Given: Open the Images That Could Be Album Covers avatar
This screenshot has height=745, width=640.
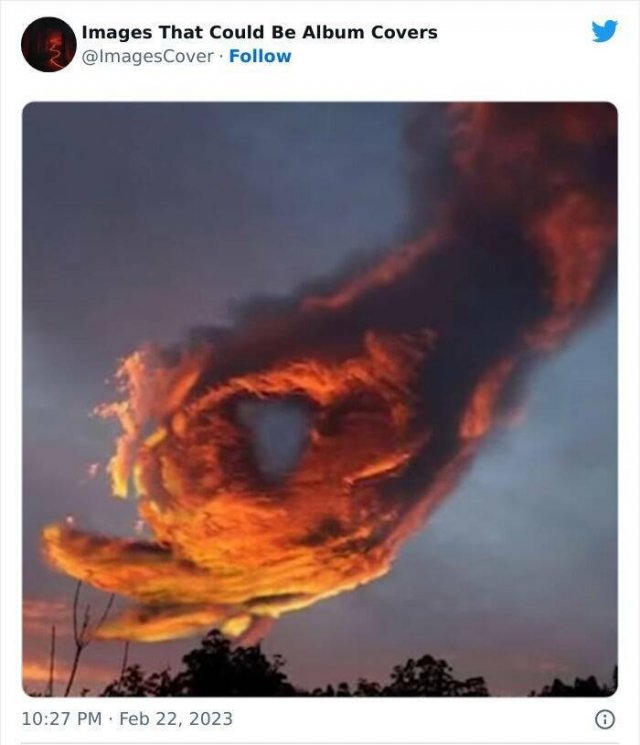Looking at the screenshot, I should click(x=49, y=44).
